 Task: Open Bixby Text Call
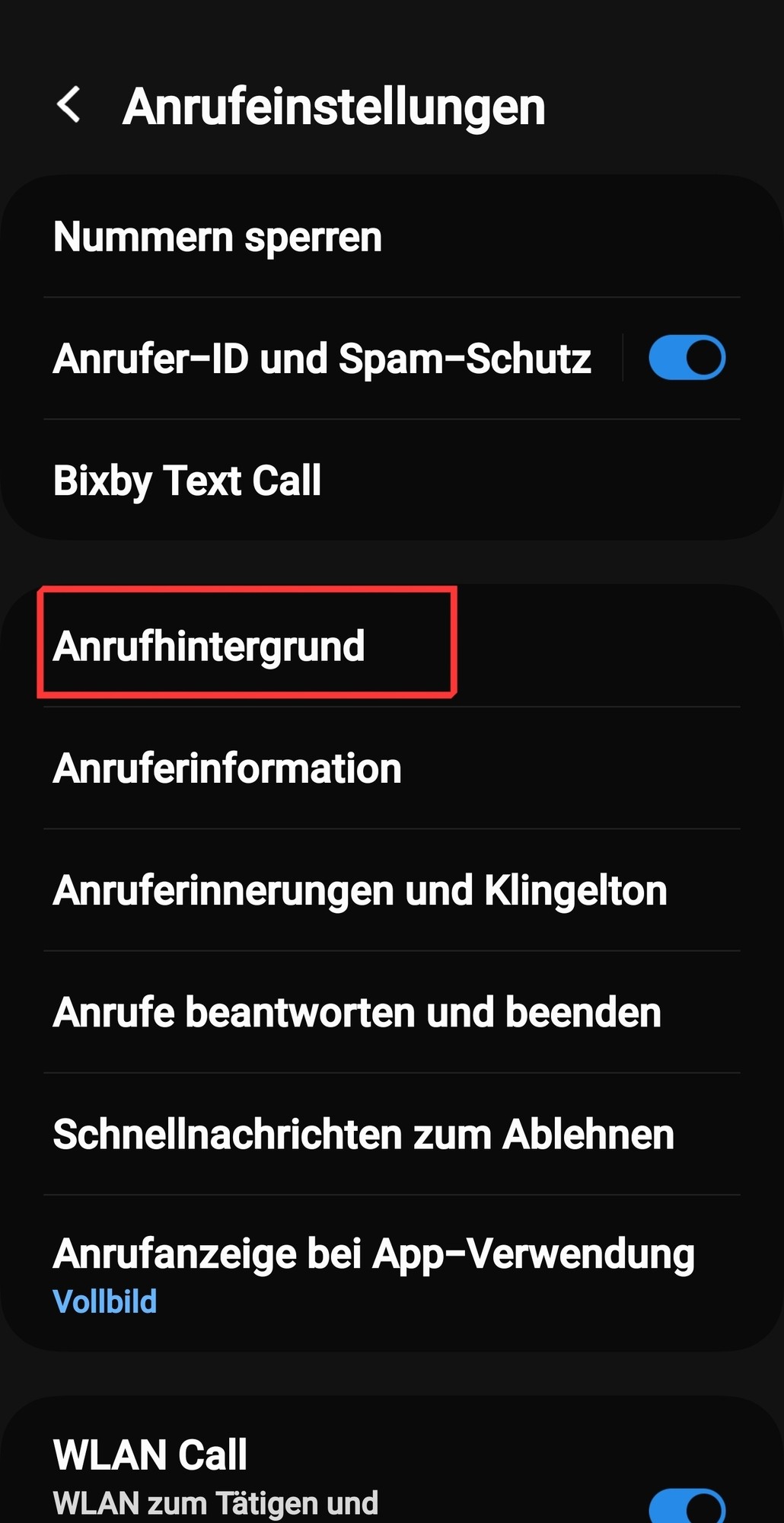(187, 481)
